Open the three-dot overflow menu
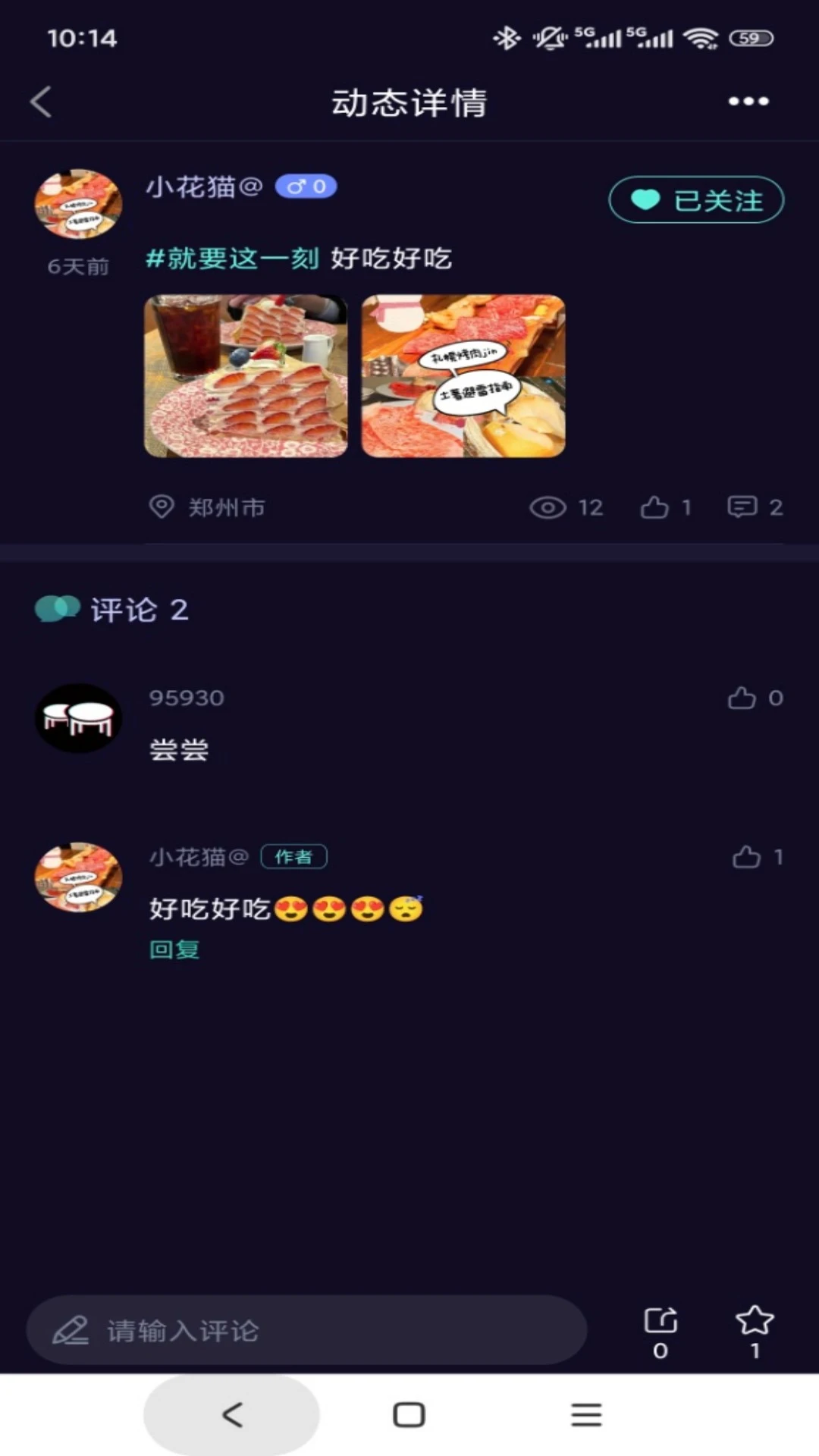The image size is (819, 1456). click(748, 102)
